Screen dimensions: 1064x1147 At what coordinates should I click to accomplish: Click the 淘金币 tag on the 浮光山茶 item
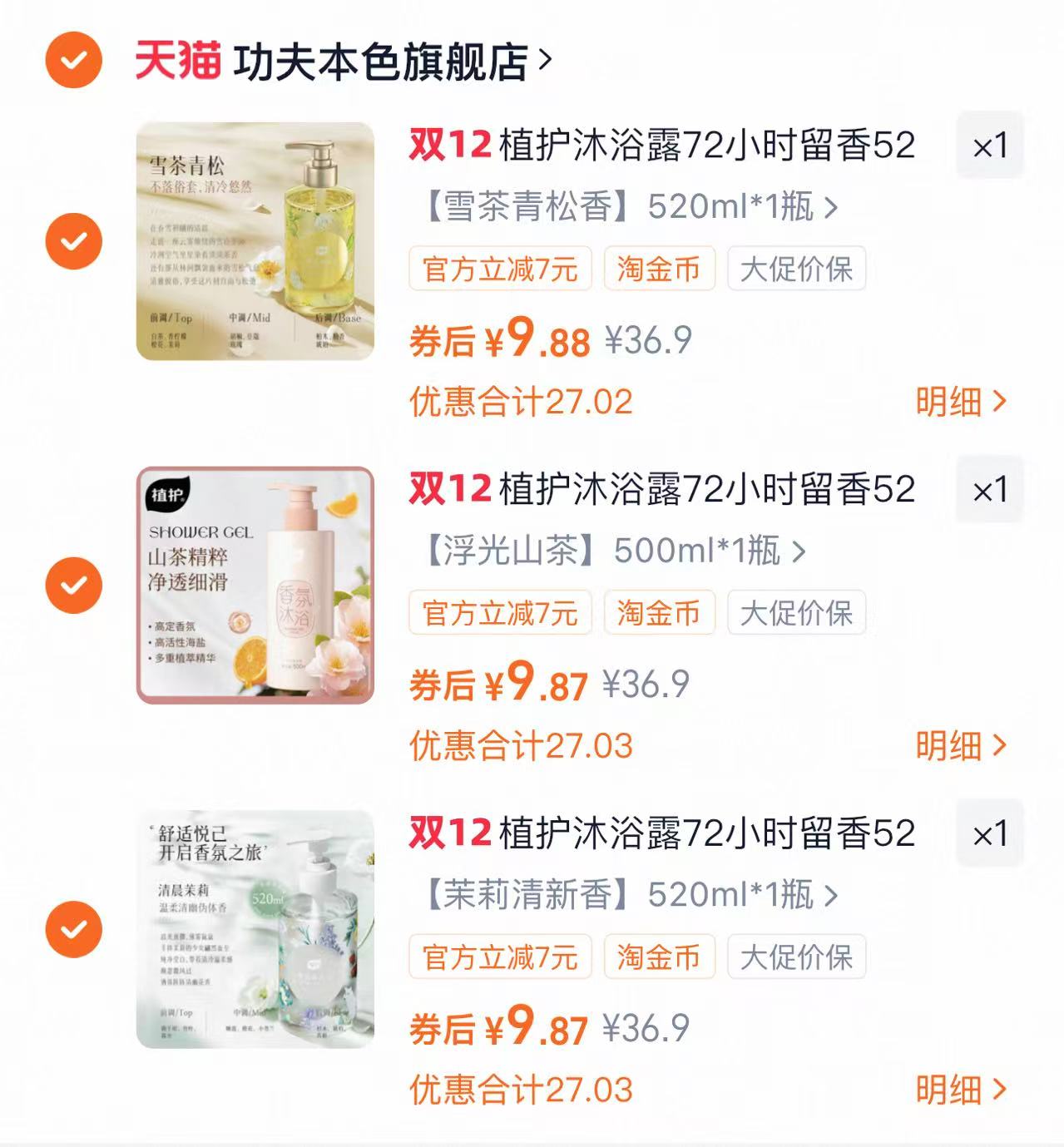[661, 613]
